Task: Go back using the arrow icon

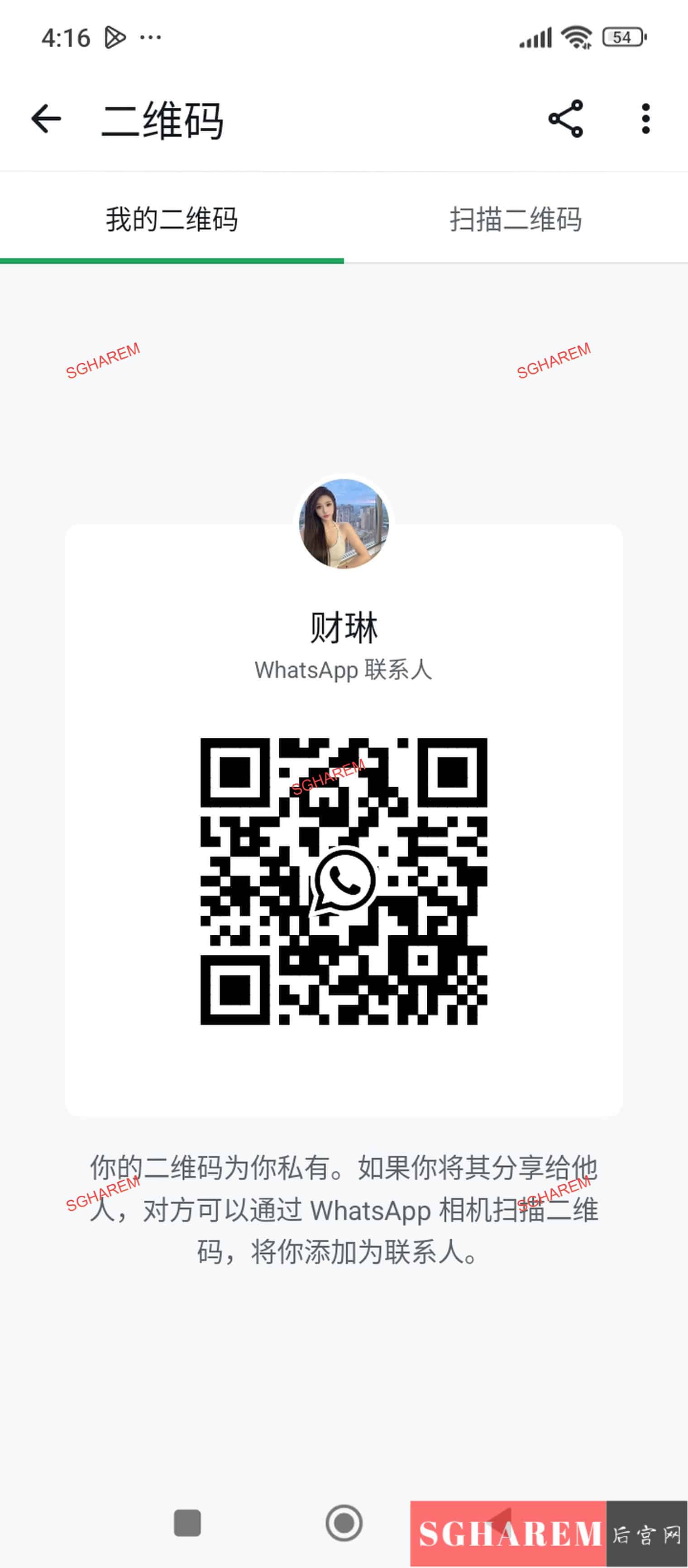Action: (x=46, y=119)
